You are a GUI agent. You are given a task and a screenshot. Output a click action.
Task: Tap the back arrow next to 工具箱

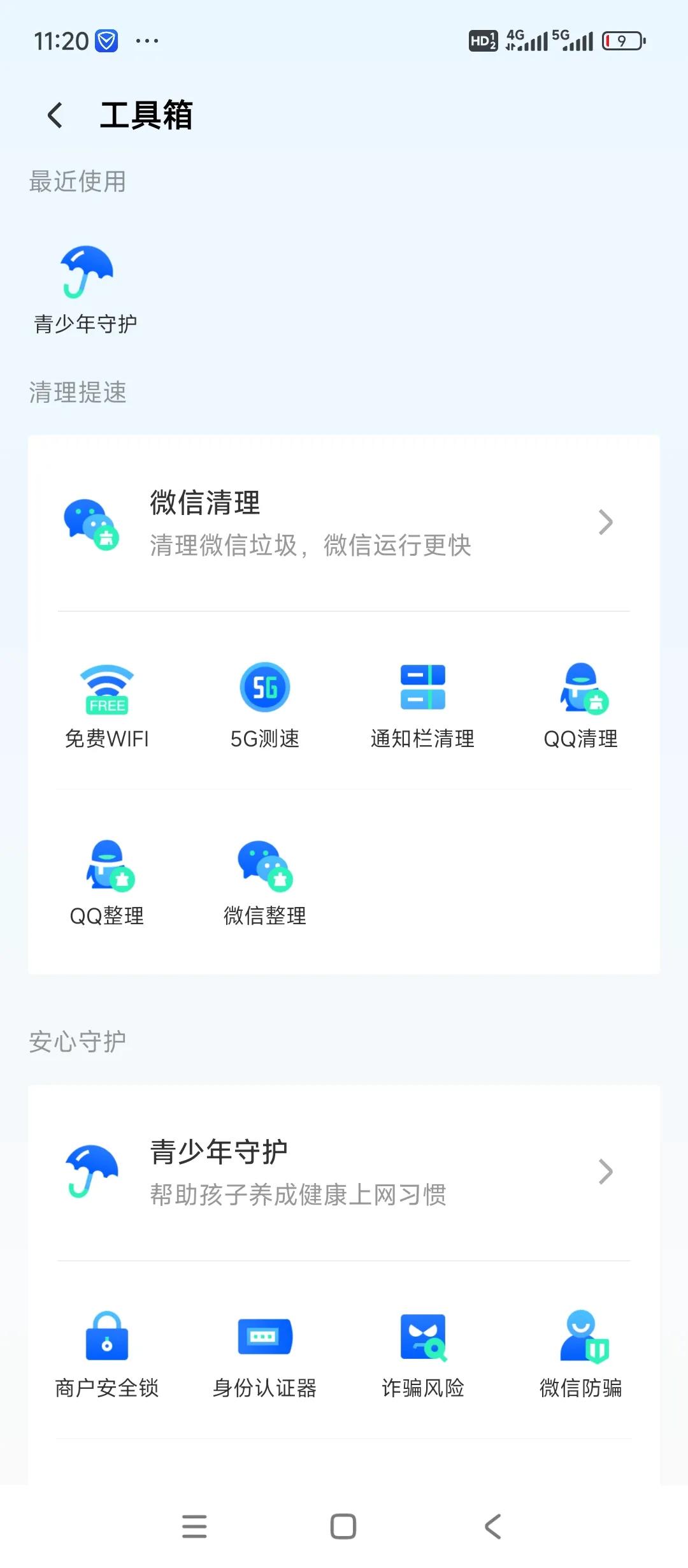pyautogui.click(x=54, y=115)
